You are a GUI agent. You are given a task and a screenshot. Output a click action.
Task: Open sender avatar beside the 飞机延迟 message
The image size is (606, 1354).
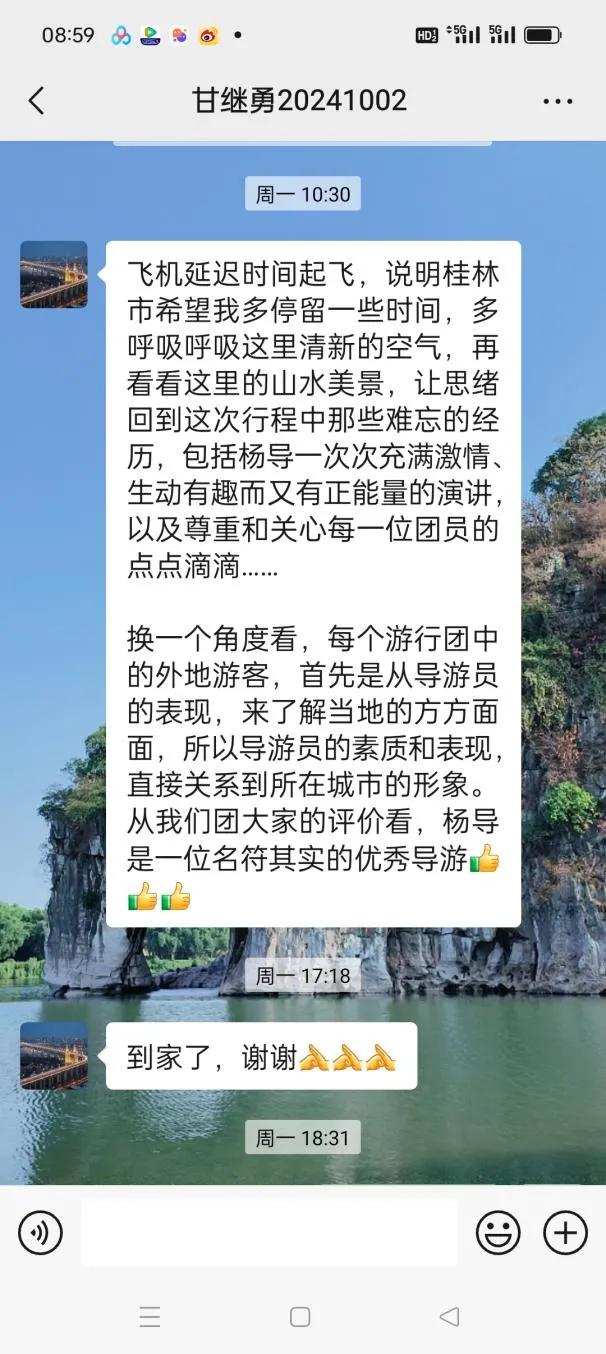[54, 274]
